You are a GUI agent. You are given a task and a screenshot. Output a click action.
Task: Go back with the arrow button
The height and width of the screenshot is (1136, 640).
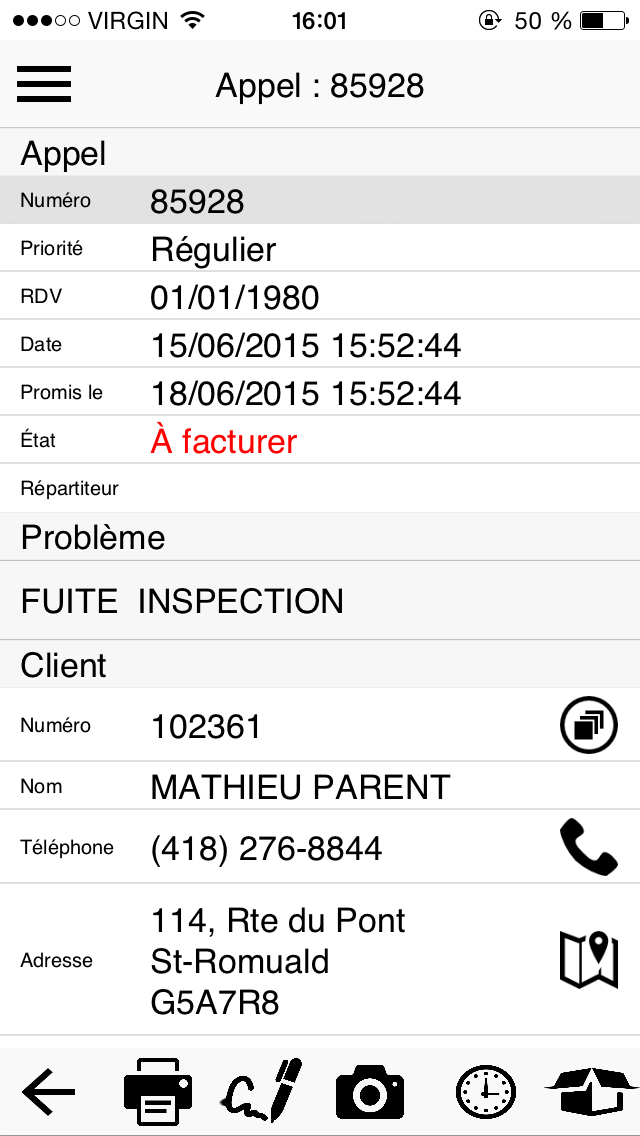[48, 1091]
